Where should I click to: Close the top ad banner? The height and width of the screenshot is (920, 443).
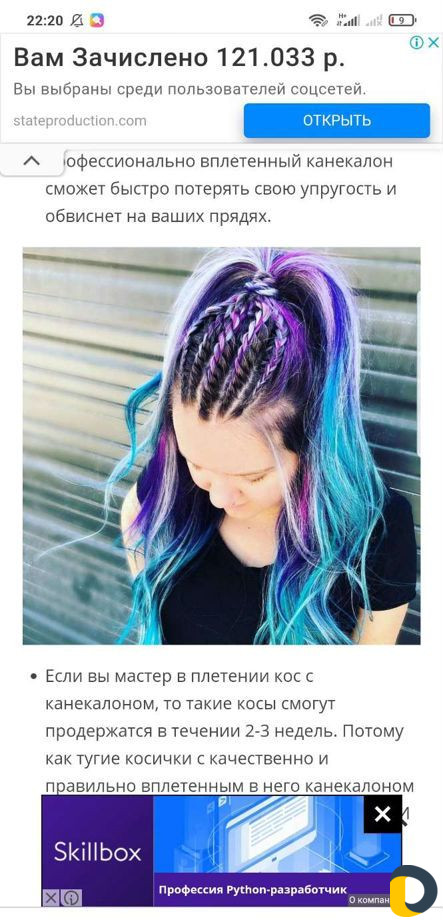[x=433, y=42]
